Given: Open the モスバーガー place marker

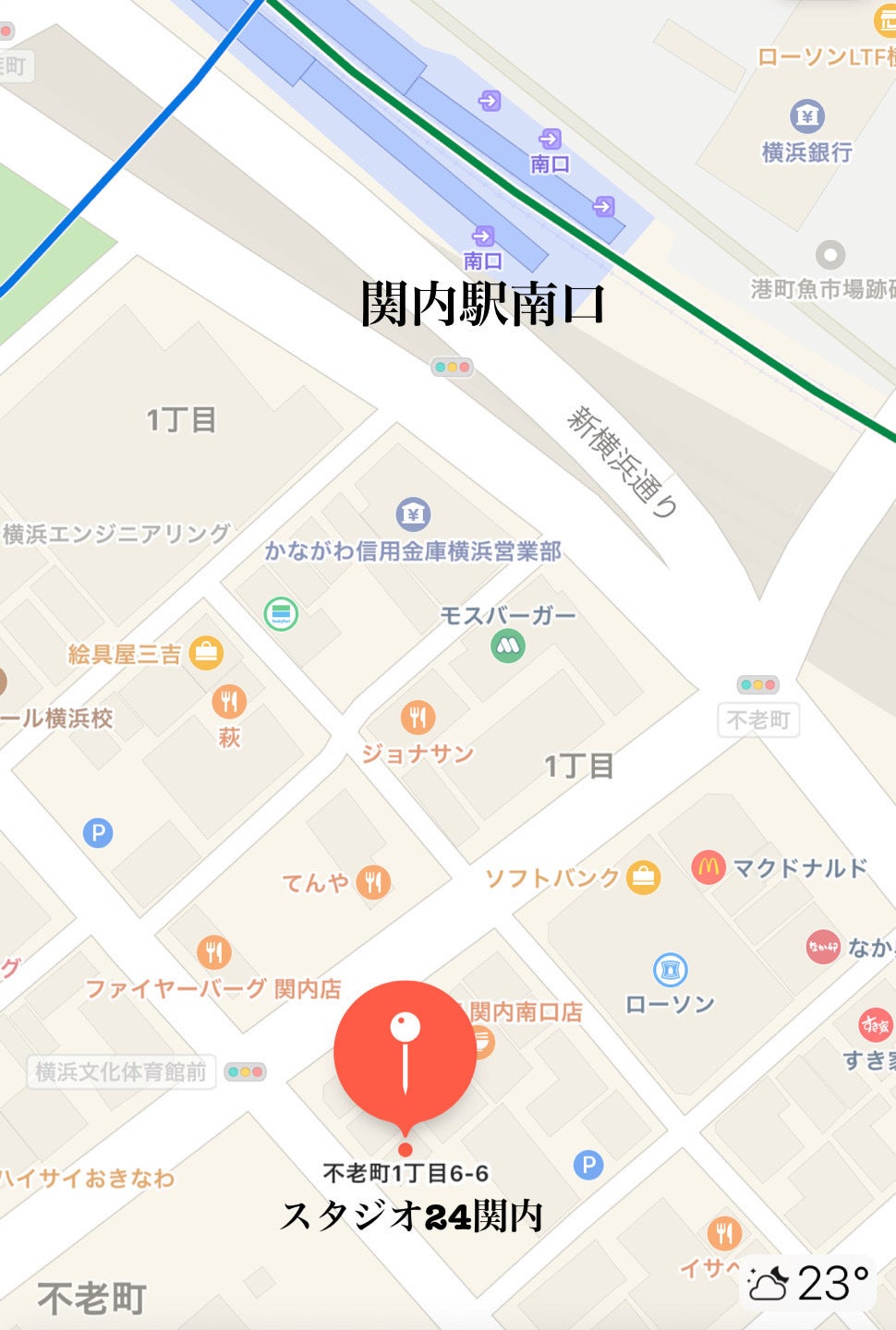Looking at the screenshot, I should tap(508, 646).
